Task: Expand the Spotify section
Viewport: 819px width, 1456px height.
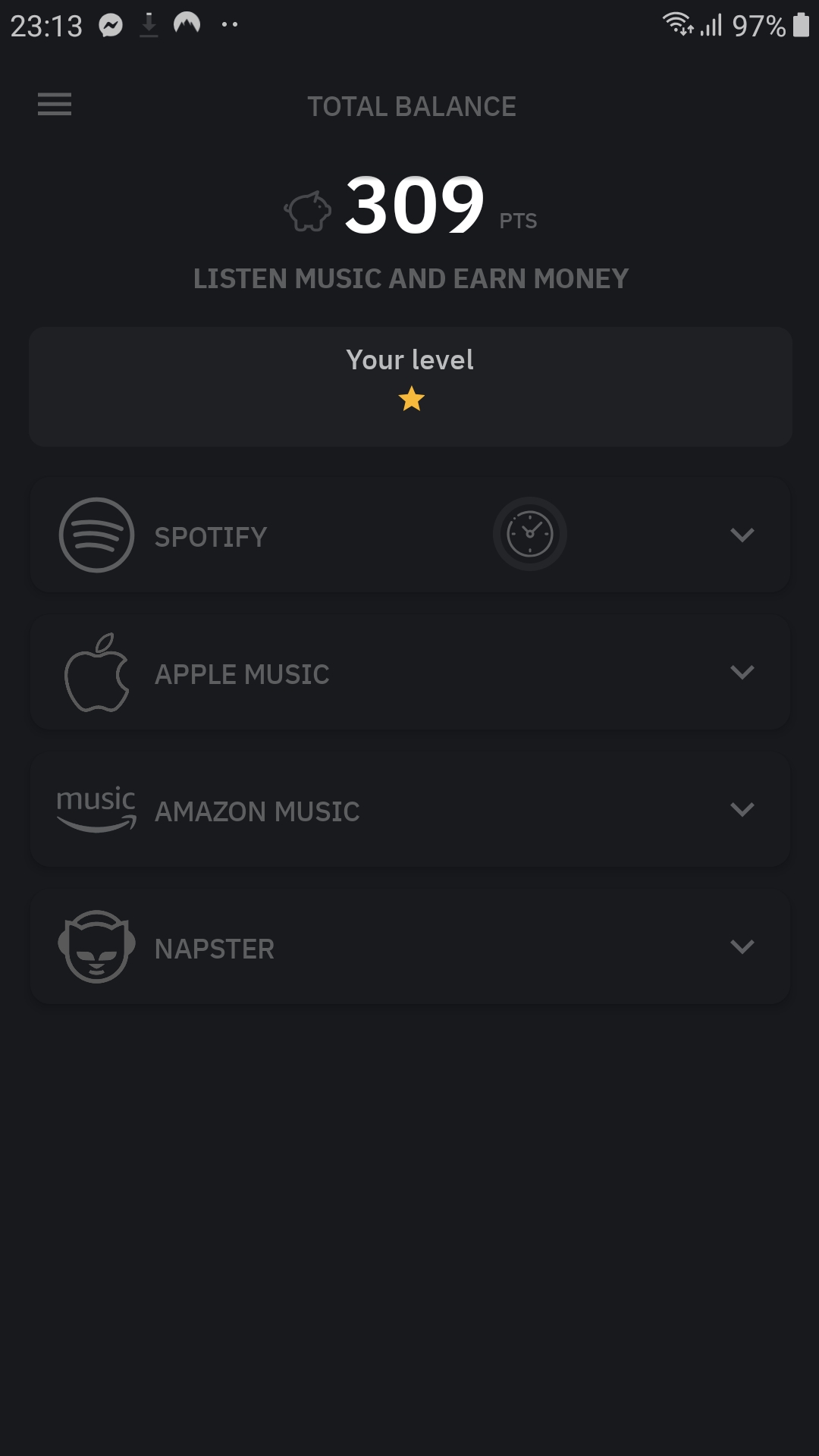Action: [742, 535]
